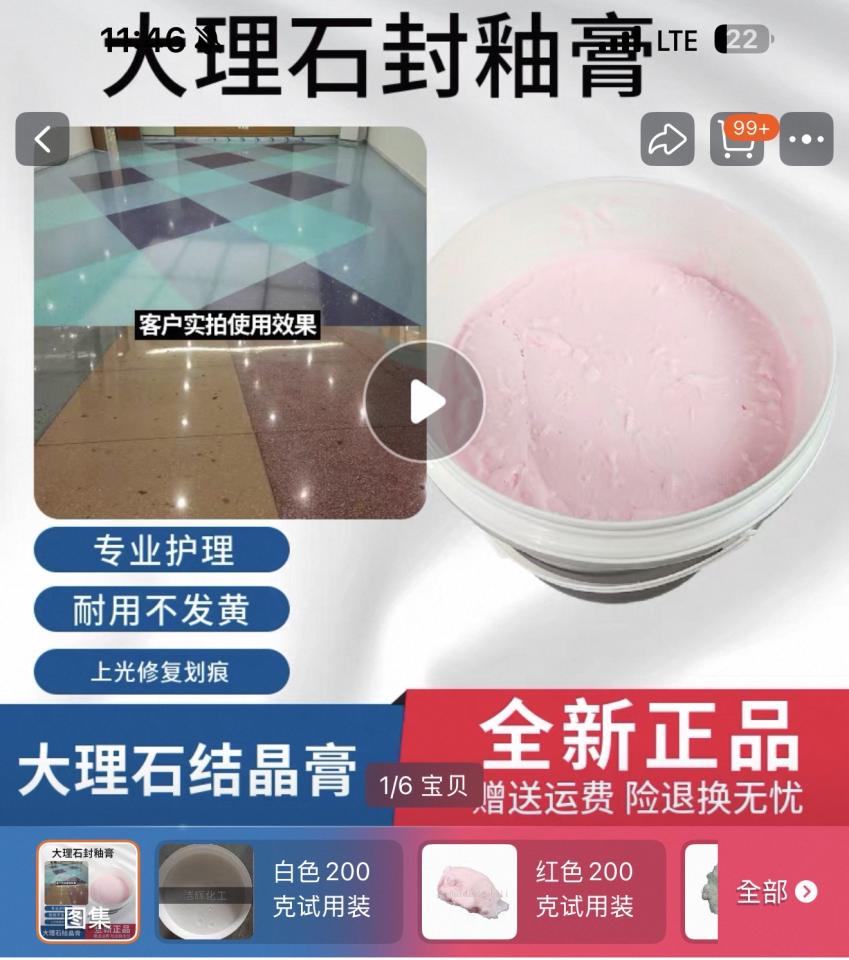849x960 pixels.
Task: View 全部 product variants
Action: (x=776, y=892)
